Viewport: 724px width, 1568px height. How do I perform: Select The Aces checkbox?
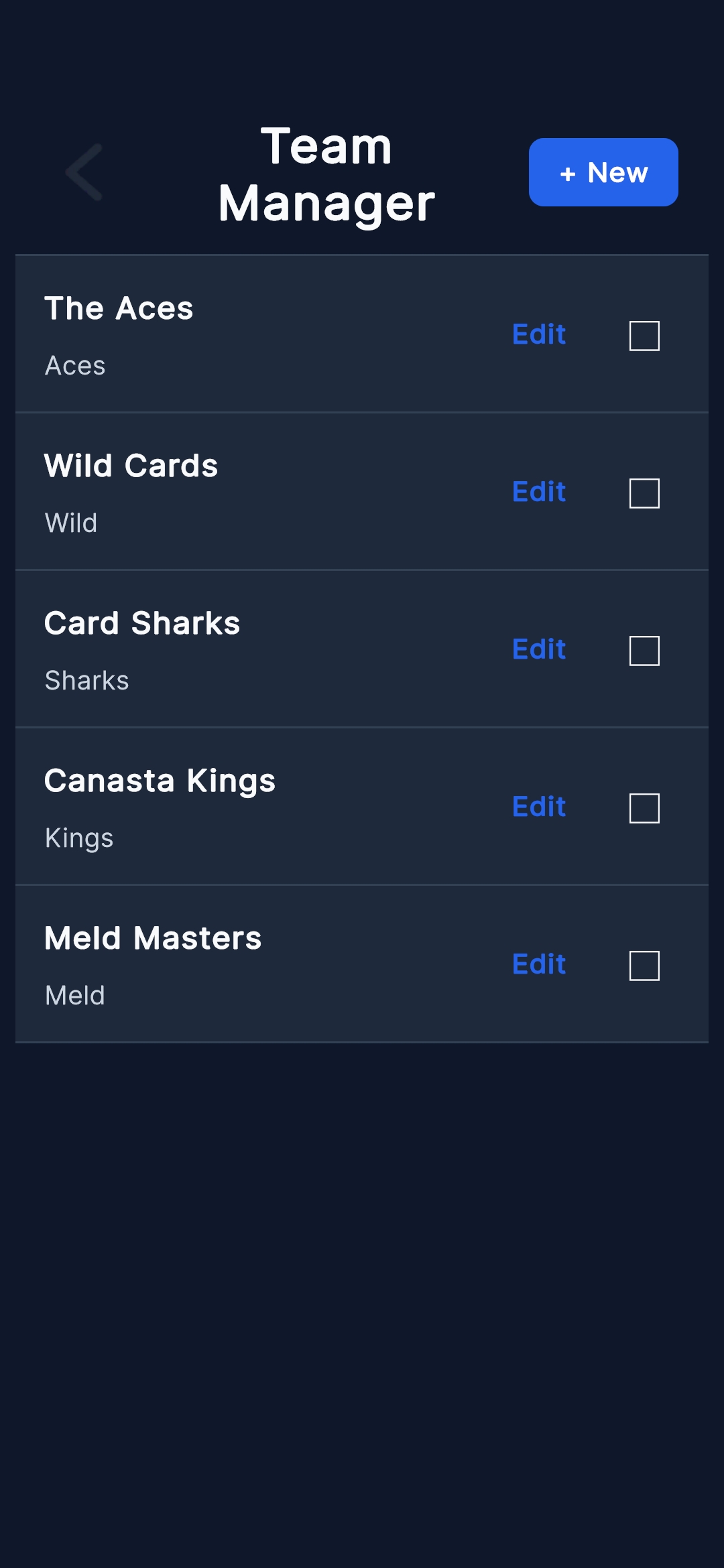[644, 336]
